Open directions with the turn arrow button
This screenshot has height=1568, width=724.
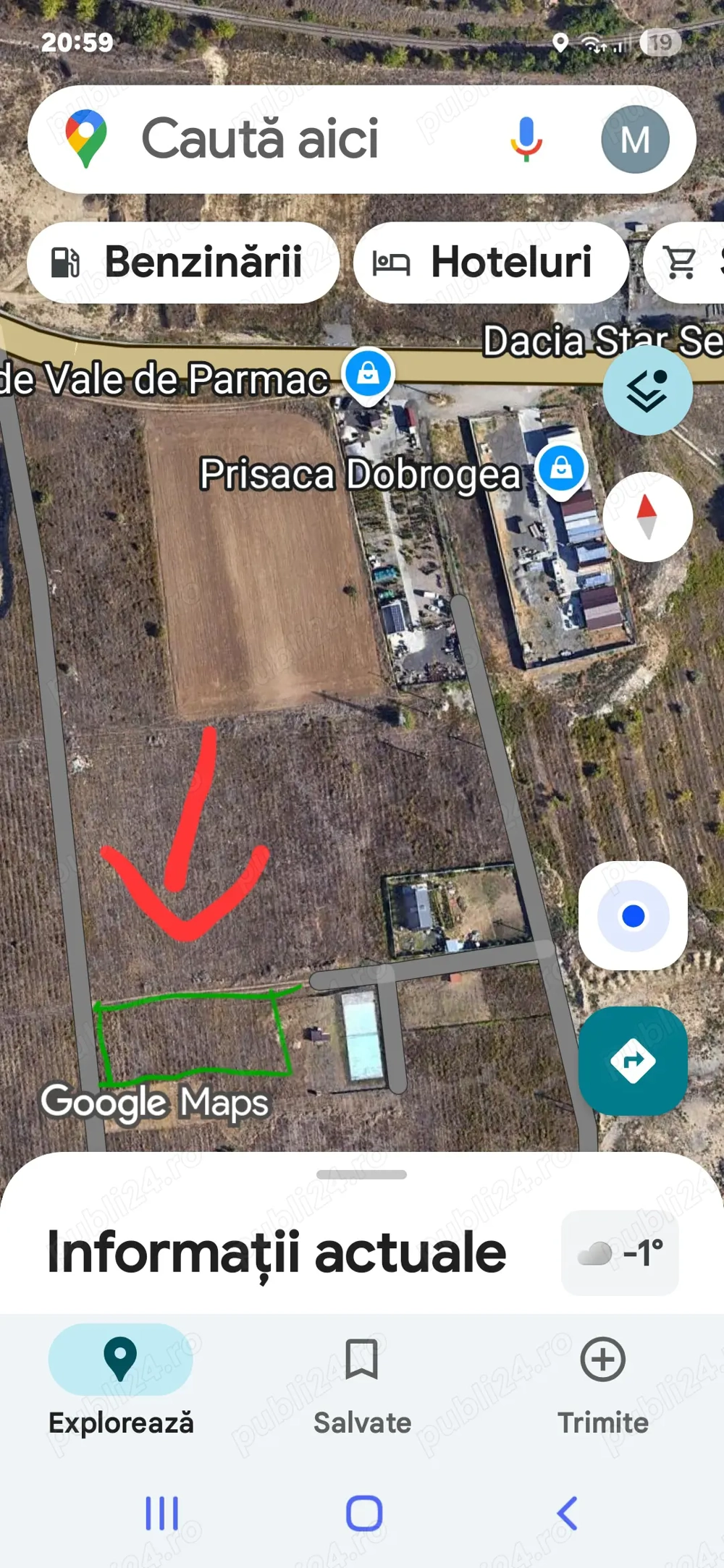(x=633, y=1061)
